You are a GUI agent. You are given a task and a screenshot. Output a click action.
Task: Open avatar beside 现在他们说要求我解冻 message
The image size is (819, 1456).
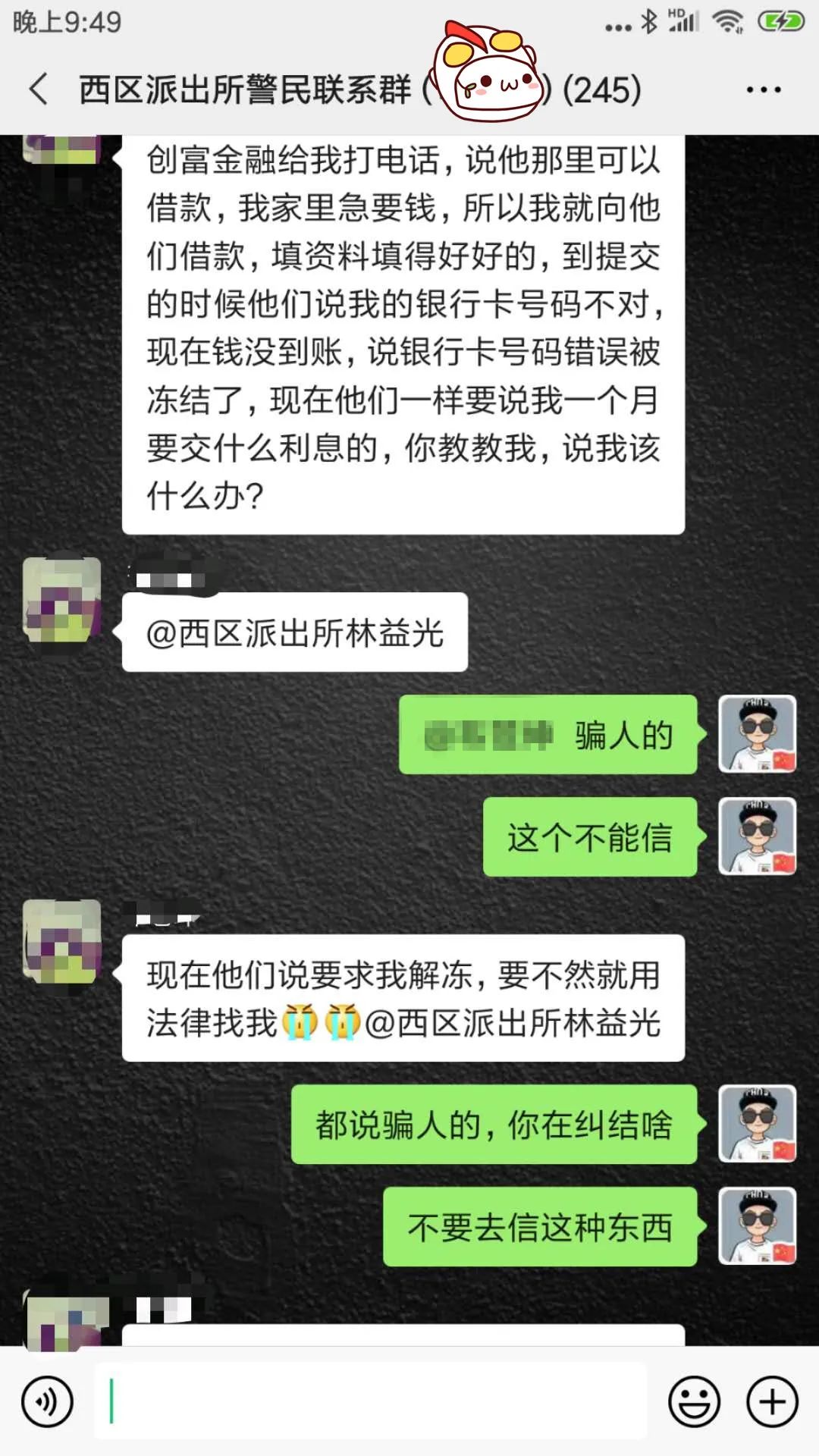[62, 940]
